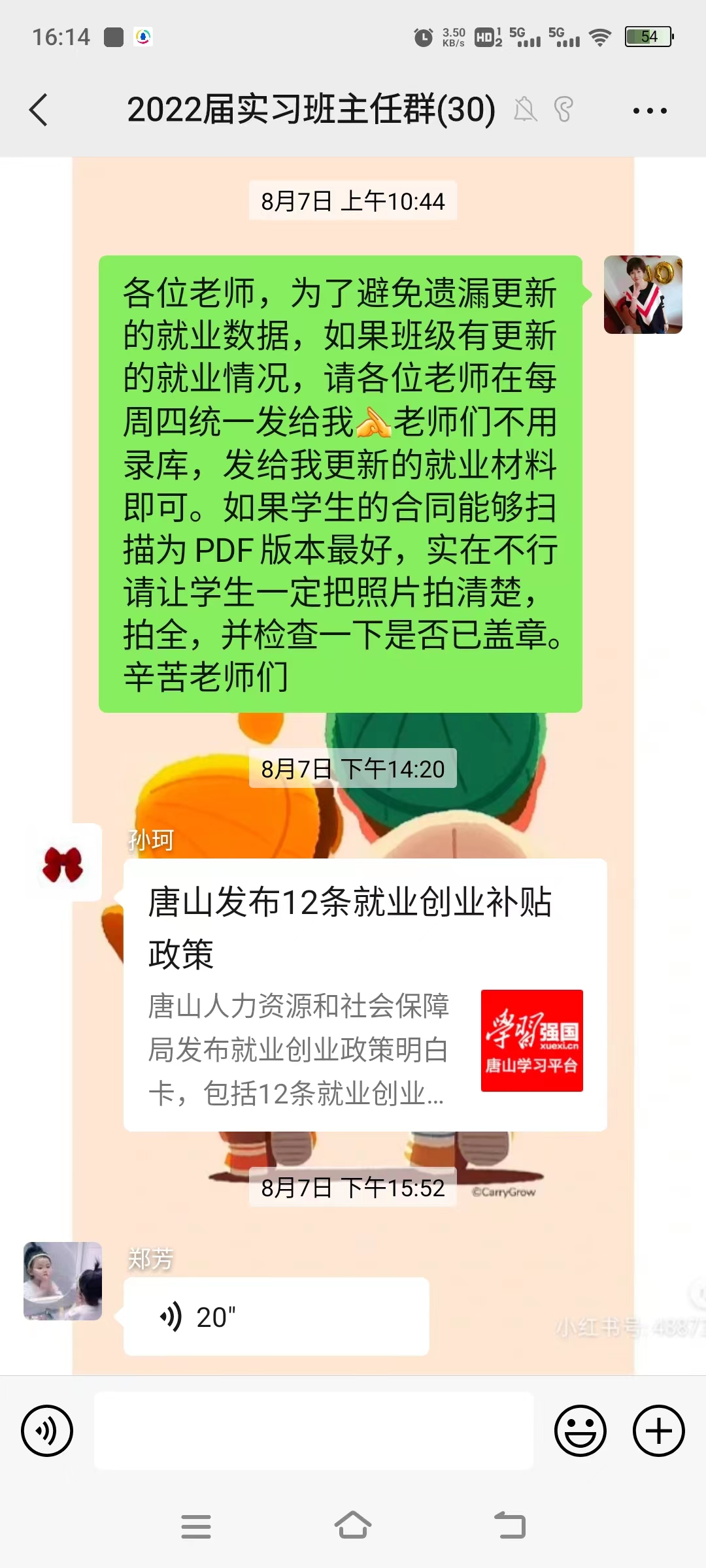Open system recent apps menu
The width and height of the screenshot is (706, 1568).
point(196,1526)
